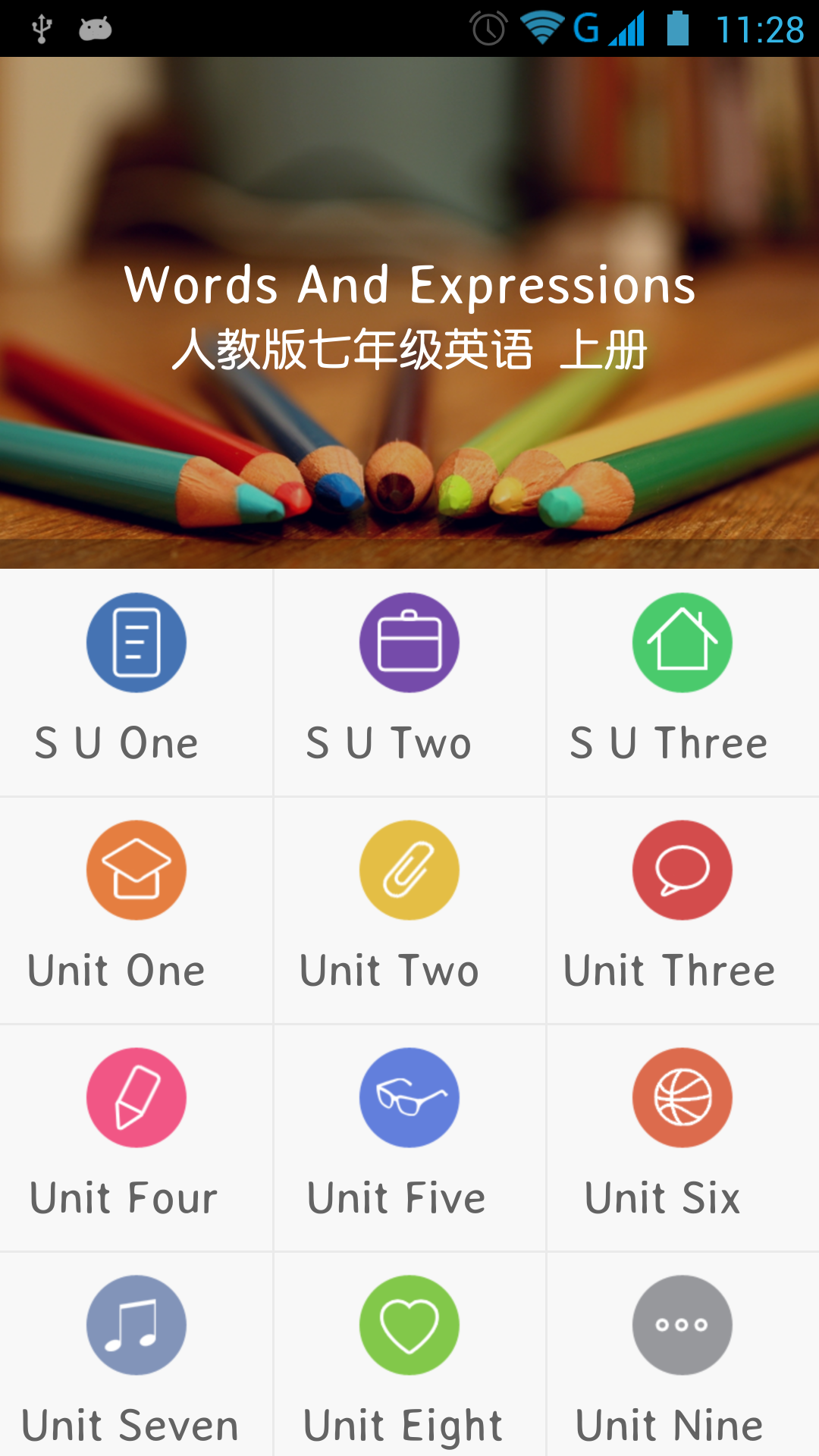The image size is (819, 1456).
Task: Select Unit Three with chat bubble icon
Action: point(682,908)
